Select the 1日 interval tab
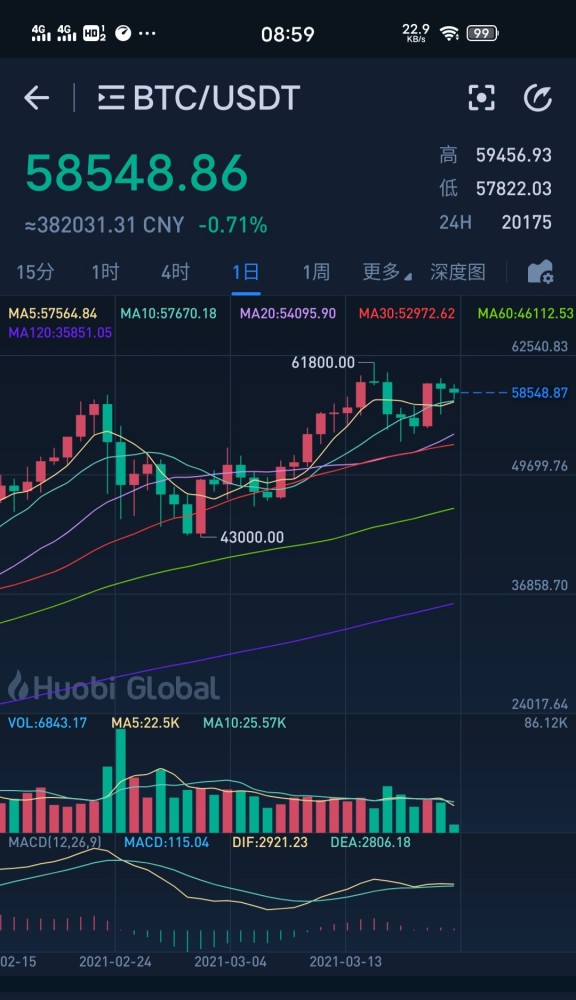The image size is (576, 1000). [246, 272]
